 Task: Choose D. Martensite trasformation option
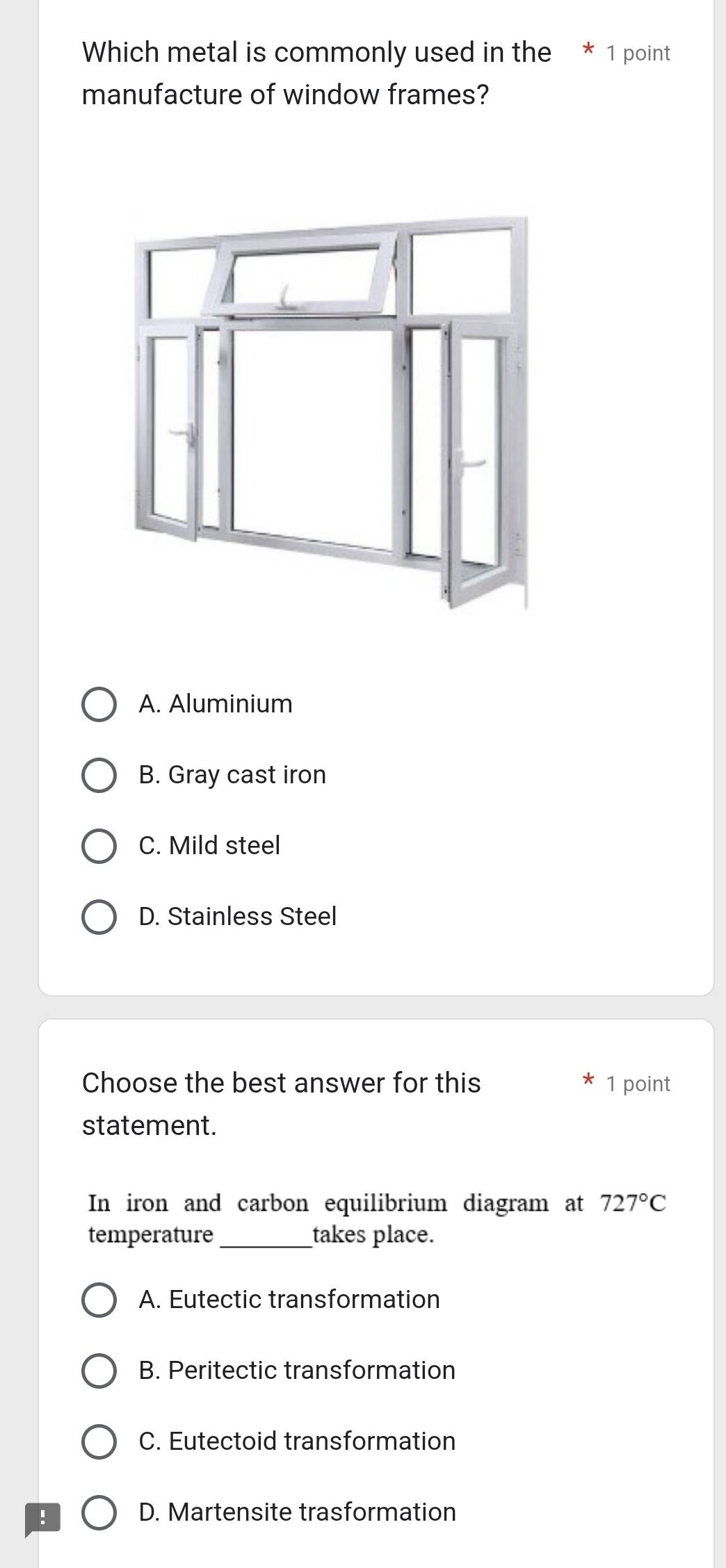click(99, 1512)
